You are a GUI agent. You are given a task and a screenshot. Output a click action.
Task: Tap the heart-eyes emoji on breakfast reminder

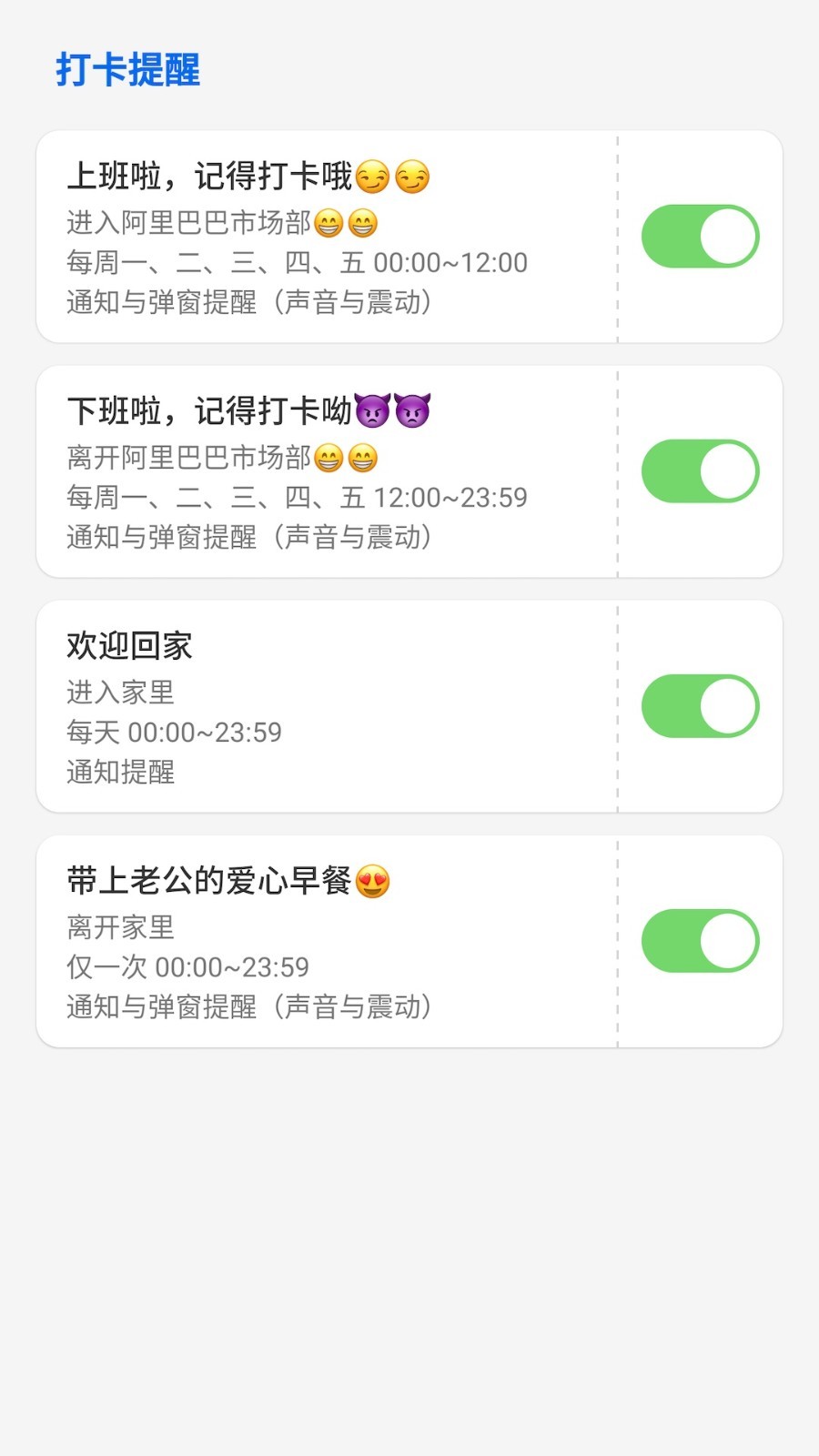click(x=374, y=880)
